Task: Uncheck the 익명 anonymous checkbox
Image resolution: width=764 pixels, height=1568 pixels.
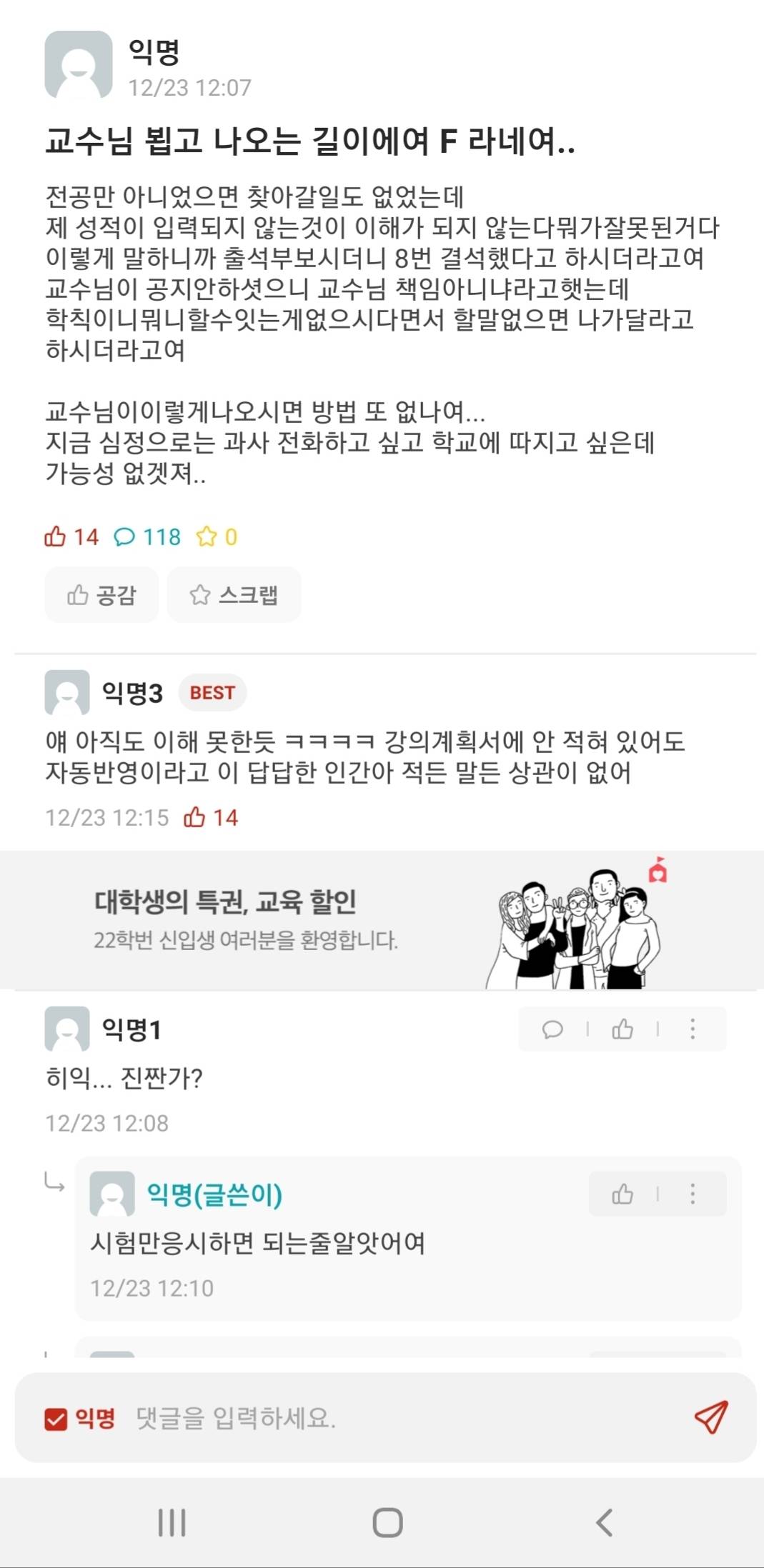Action: coord(56,1418)
